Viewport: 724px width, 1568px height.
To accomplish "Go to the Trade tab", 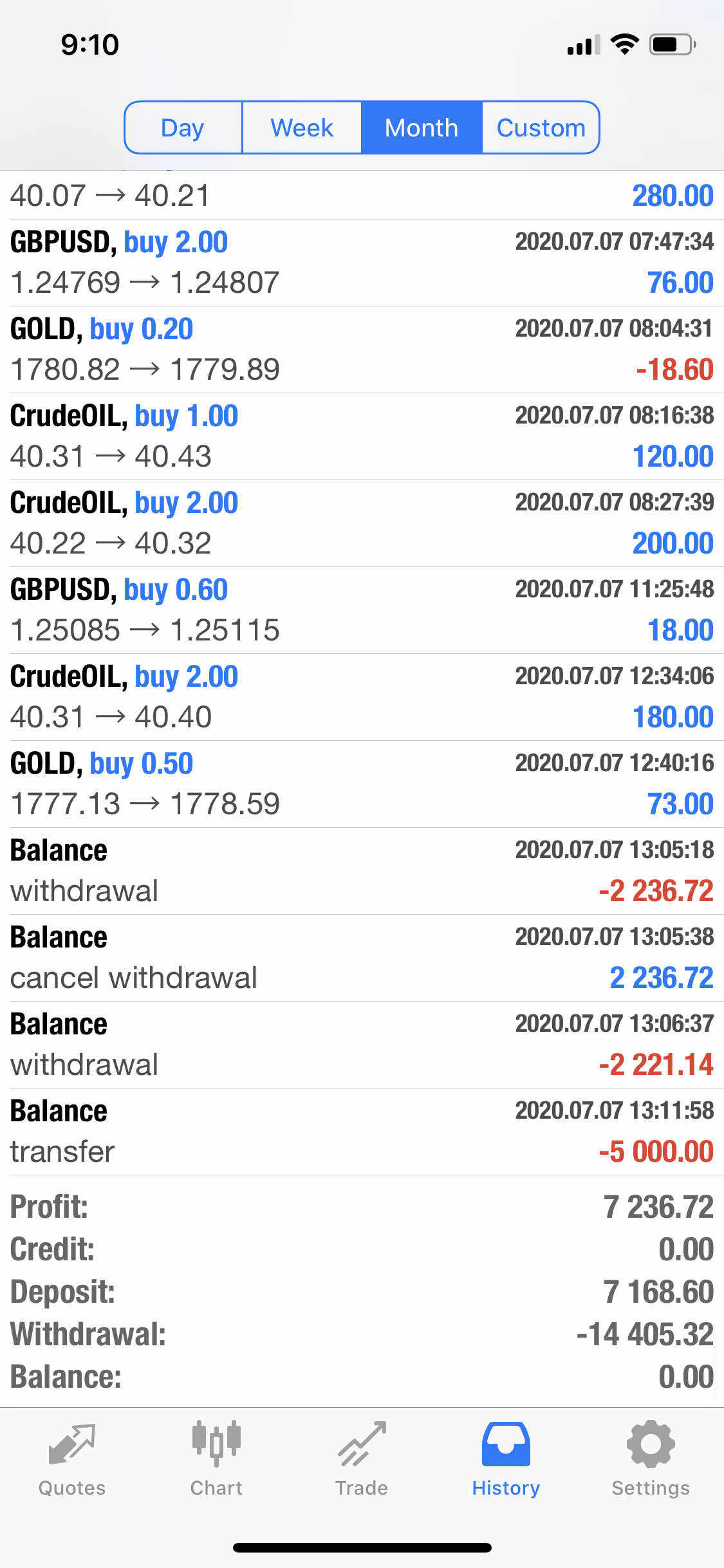I will click(x=362, y=1459).
